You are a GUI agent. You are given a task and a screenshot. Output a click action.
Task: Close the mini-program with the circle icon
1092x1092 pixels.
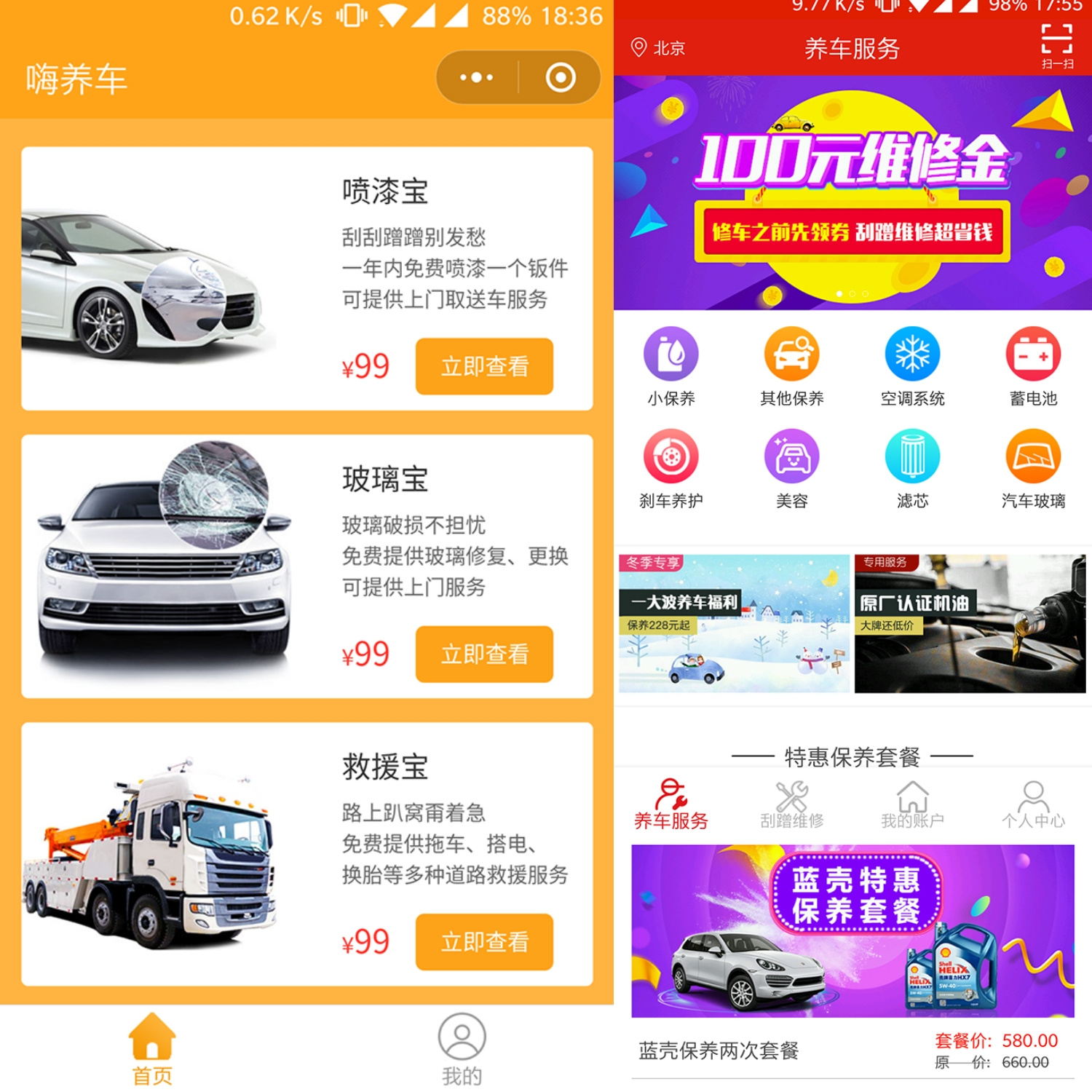pyautogui.click(x=561, y=77)
